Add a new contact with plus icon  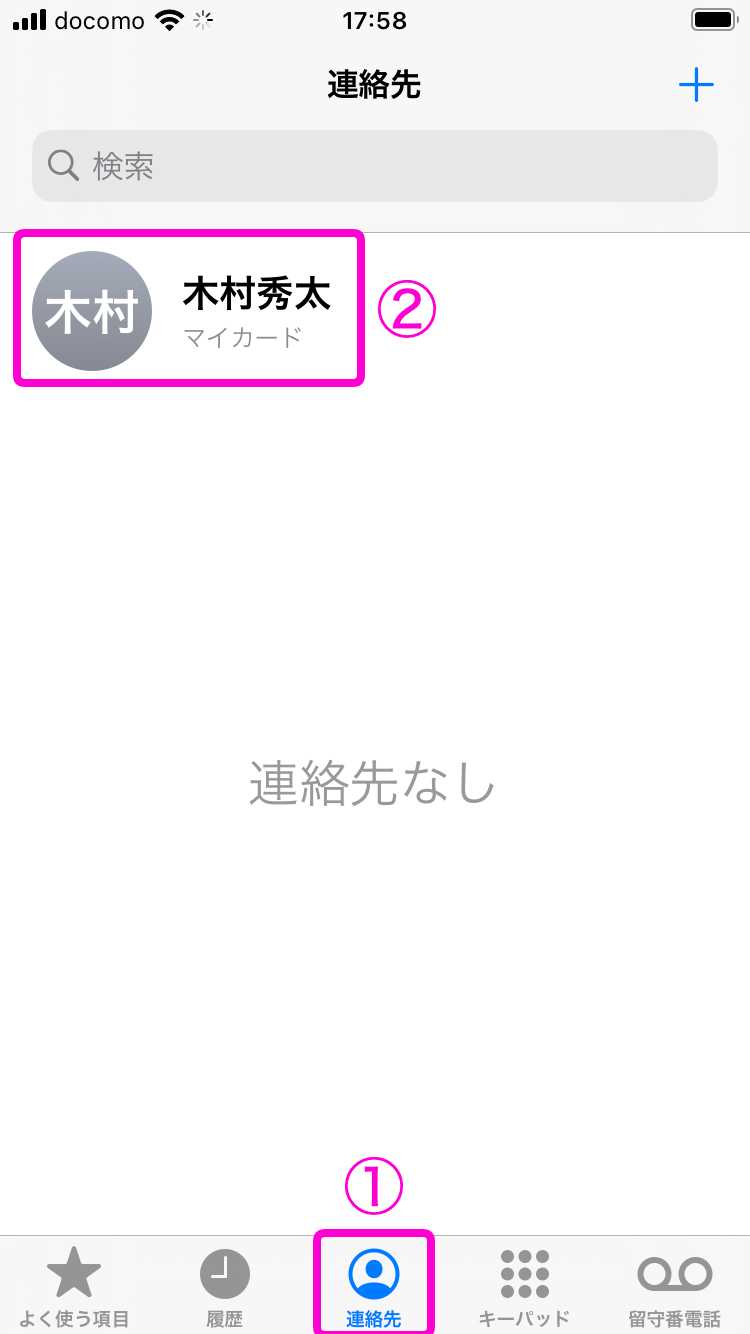(696, 86)
